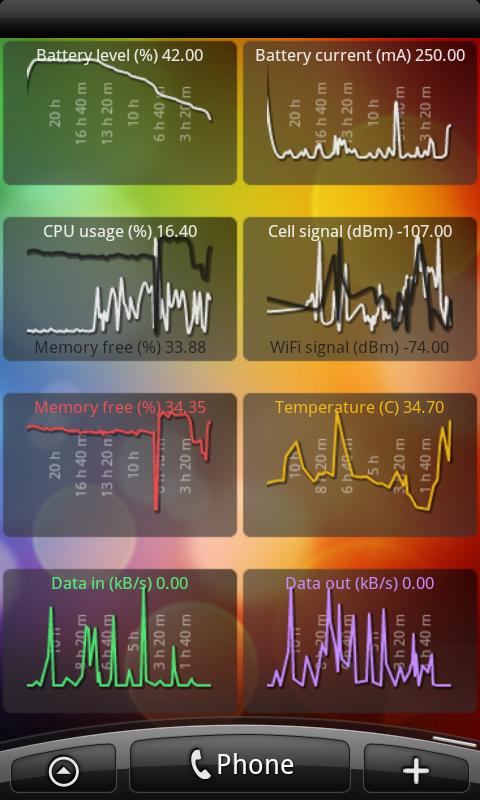This screenshot has width=480, height=800.
Task: Open the Battery current widget
Action: tap(360, 113)
